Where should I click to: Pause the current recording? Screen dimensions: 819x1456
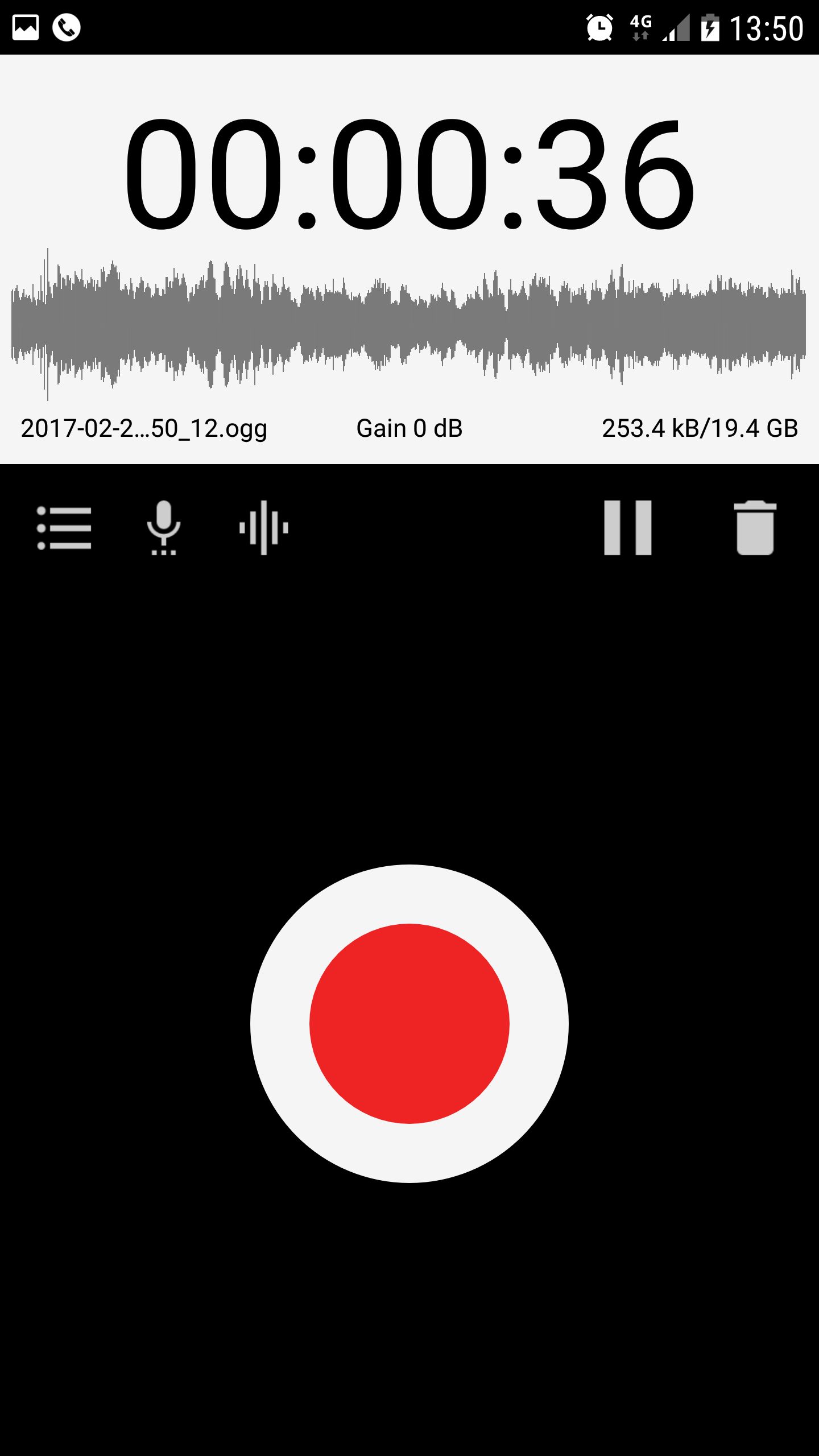(627, 528)
